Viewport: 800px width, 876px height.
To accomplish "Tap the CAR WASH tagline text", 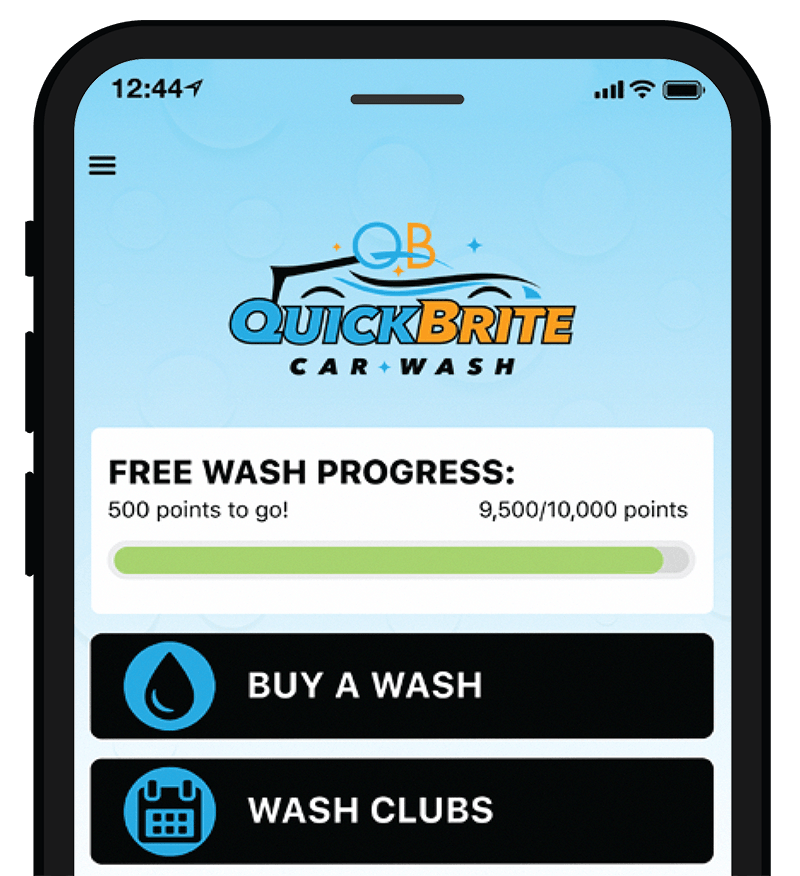I will click(x=398, y=366).
